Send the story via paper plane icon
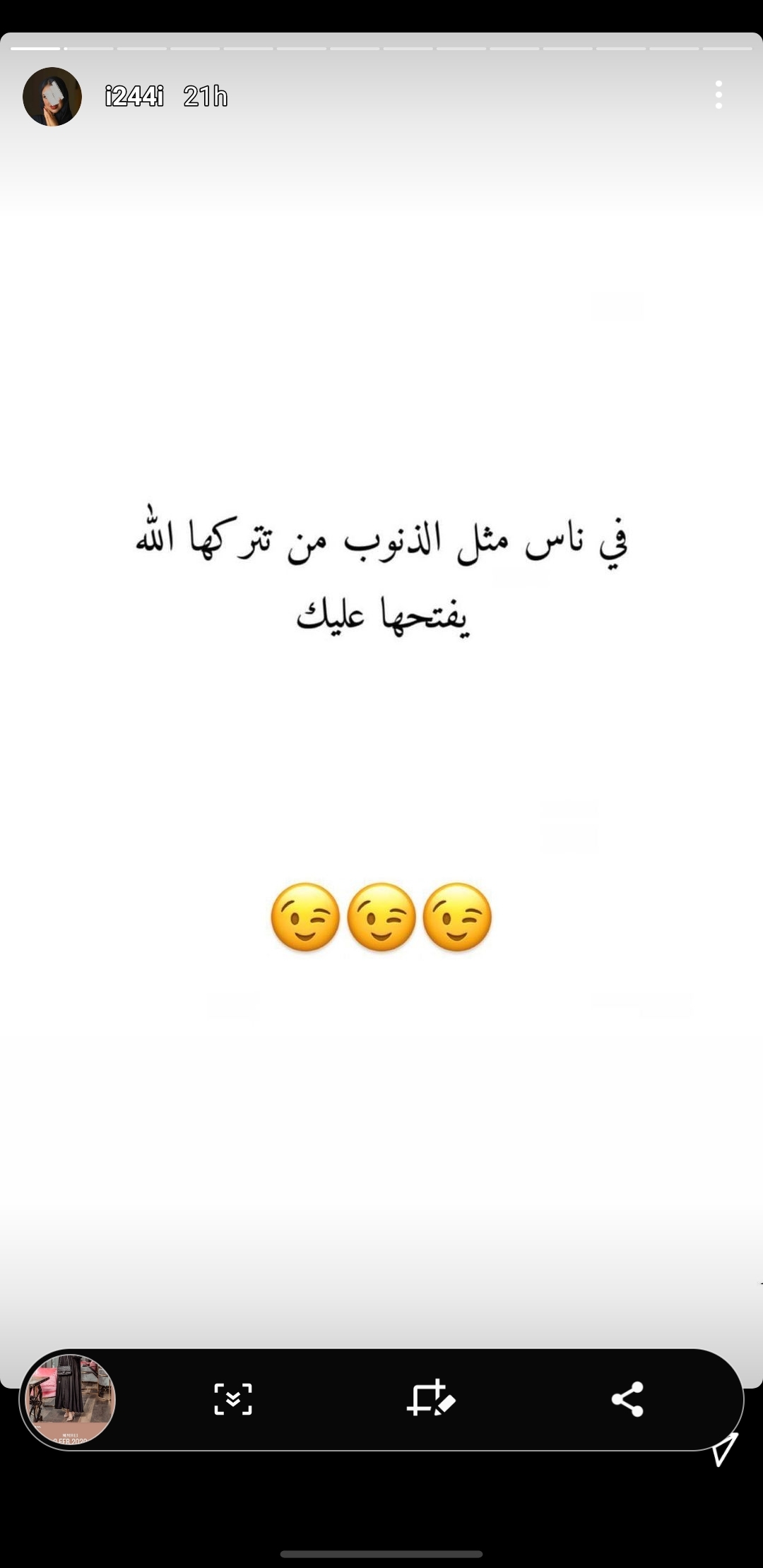The height and width of the screenshot is (1568, 763). [x=726, y=1449]
